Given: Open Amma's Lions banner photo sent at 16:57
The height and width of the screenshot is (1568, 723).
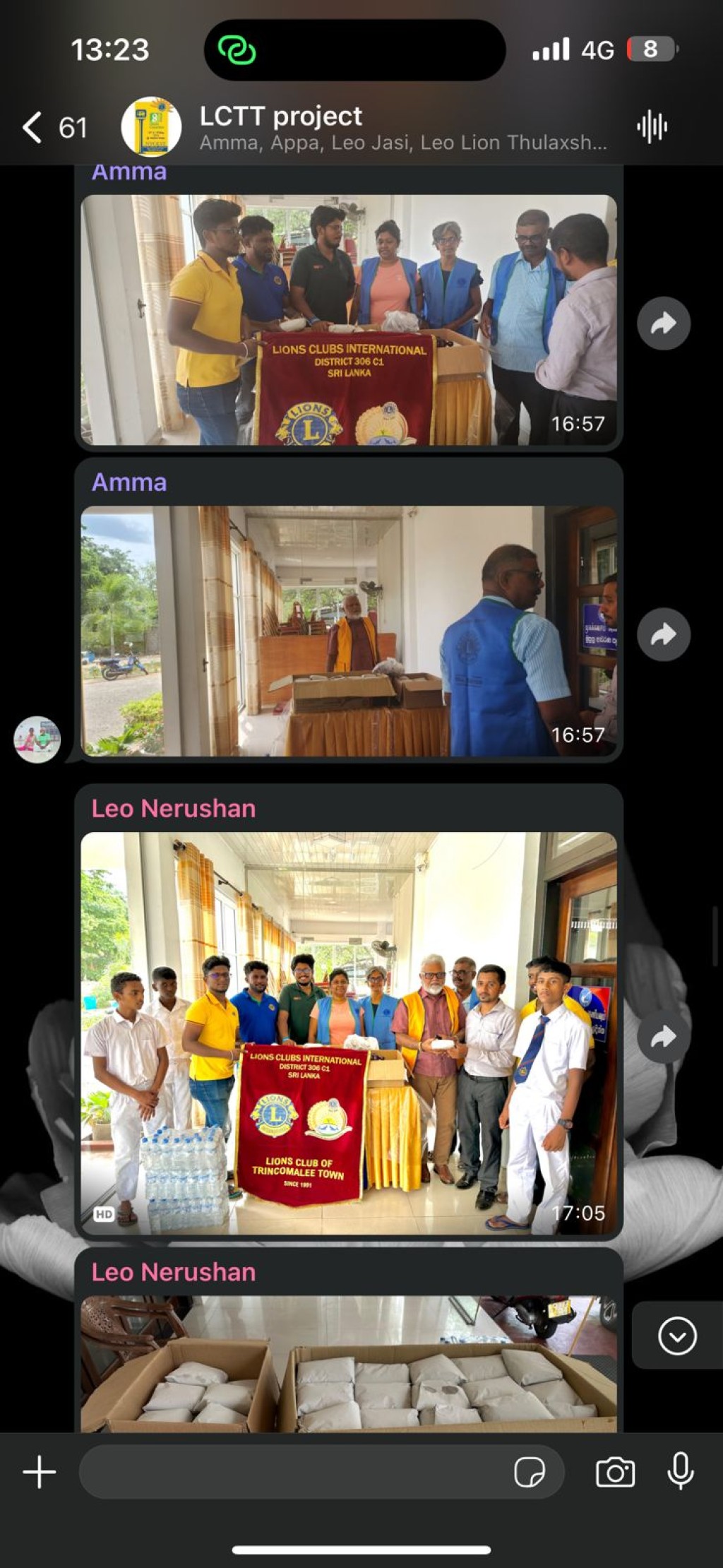Looking at the screenshot, I should pos(349,320).
